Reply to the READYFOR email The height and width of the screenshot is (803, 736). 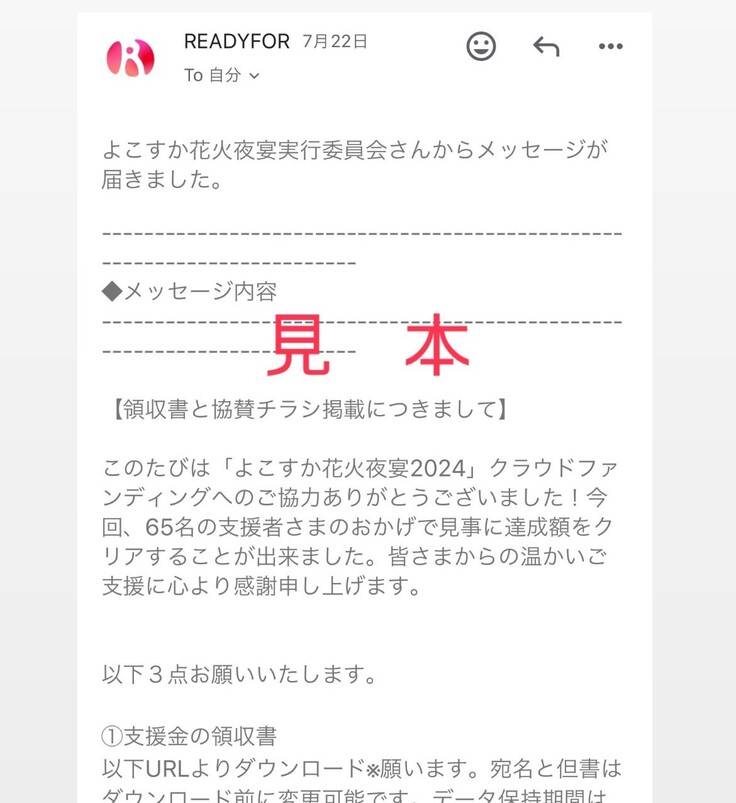point(546,46)
